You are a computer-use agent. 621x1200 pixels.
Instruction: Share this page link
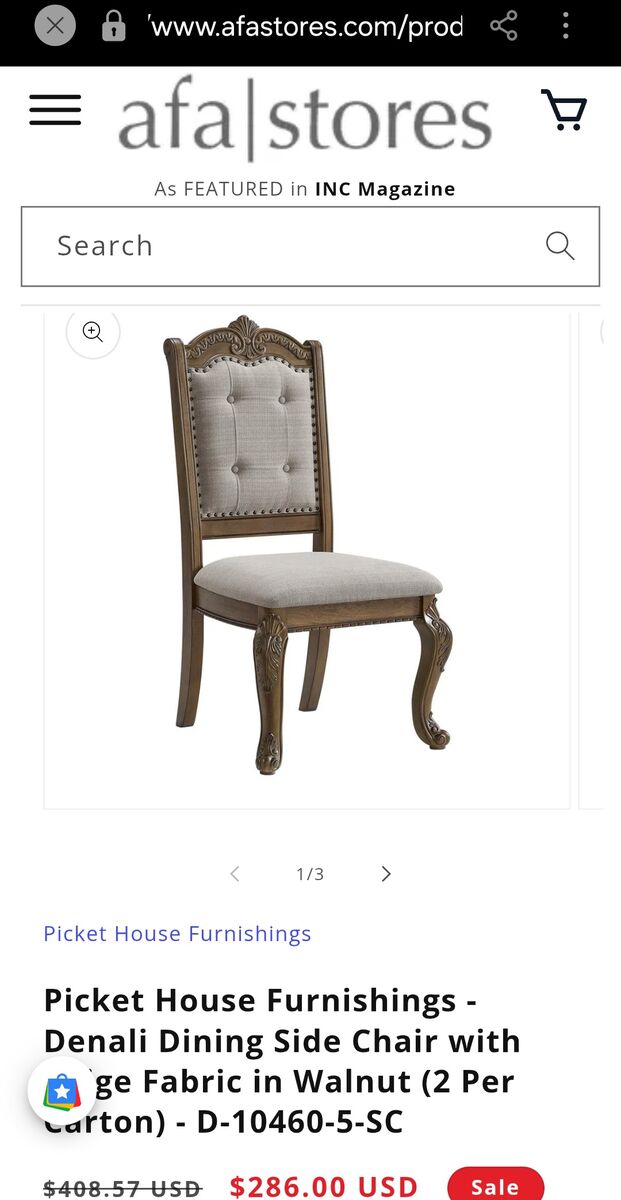pyautogui.click(x=504, y=27)
